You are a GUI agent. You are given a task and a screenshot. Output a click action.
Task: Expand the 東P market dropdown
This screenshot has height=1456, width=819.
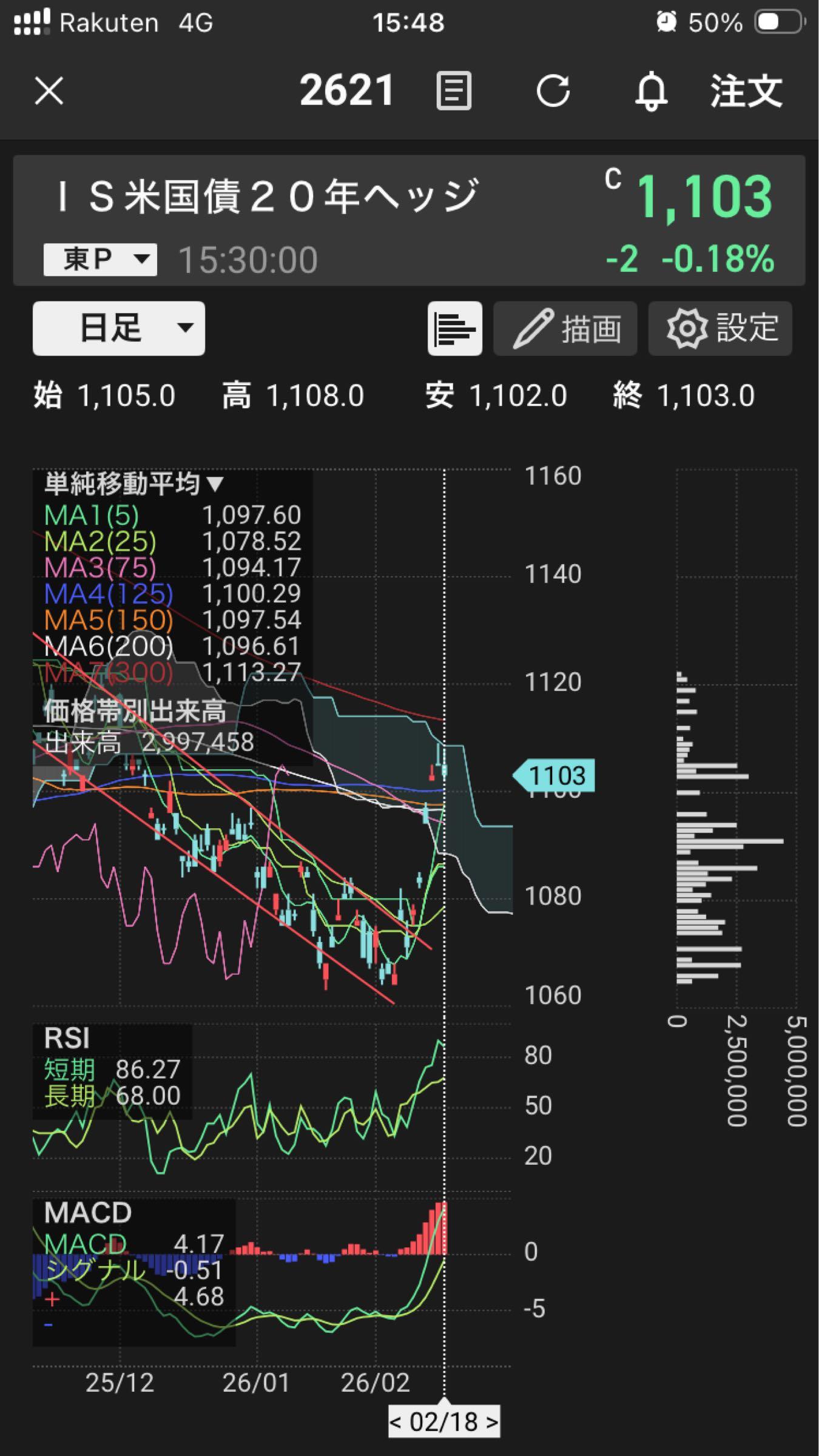coord(100,260)
